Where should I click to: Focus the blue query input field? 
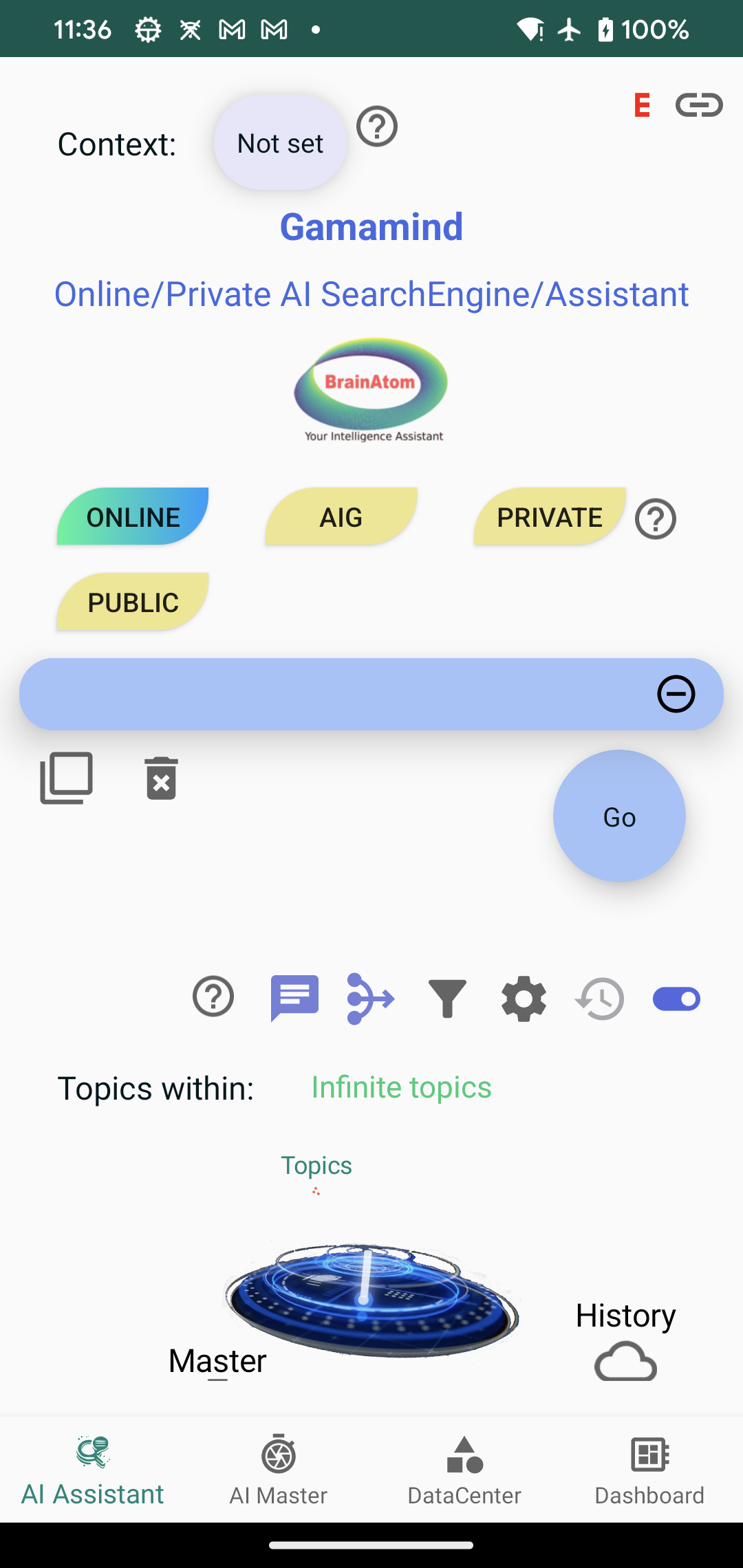330,694
